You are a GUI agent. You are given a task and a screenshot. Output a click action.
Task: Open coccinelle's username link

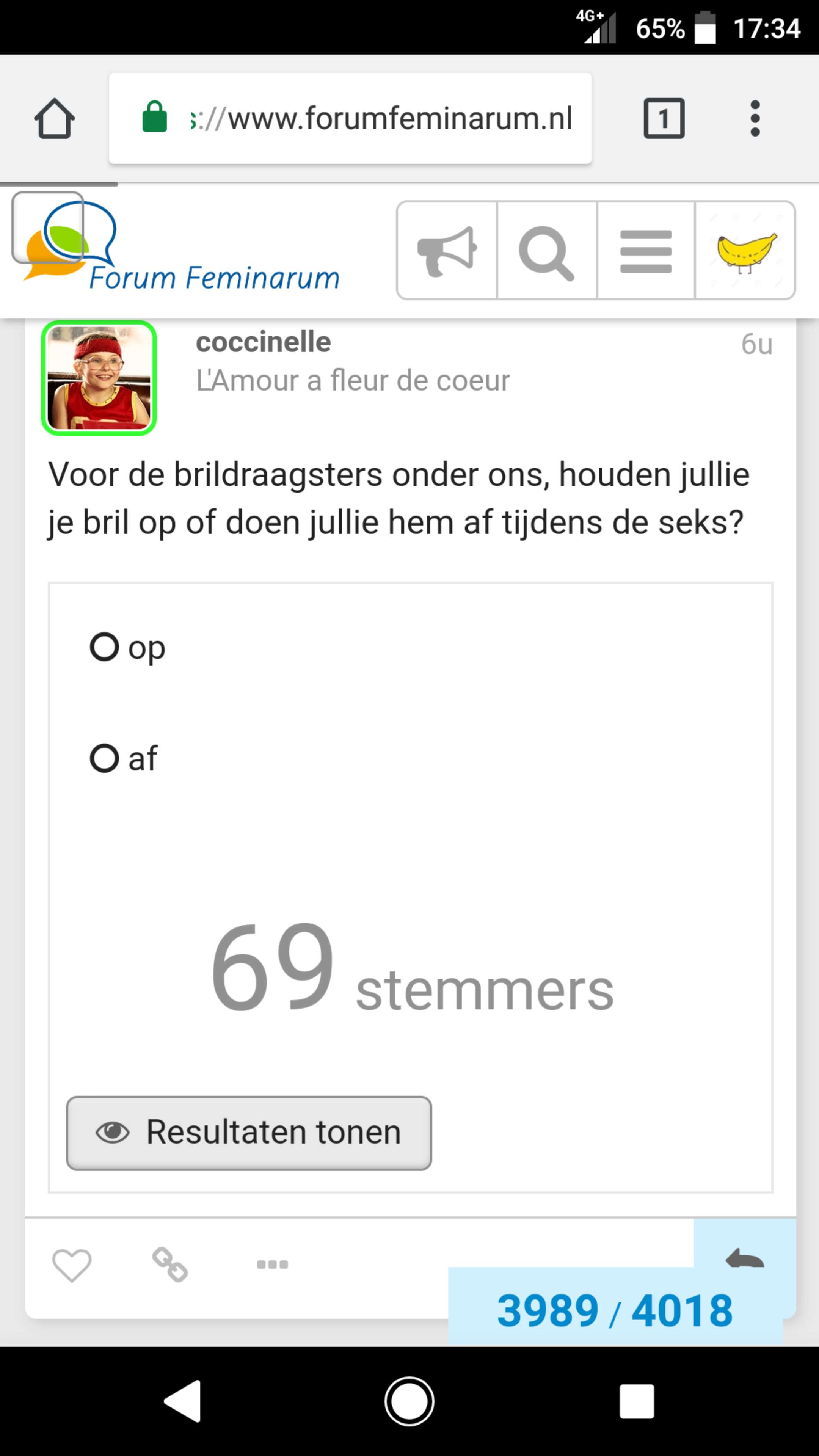tap(264, 342)
